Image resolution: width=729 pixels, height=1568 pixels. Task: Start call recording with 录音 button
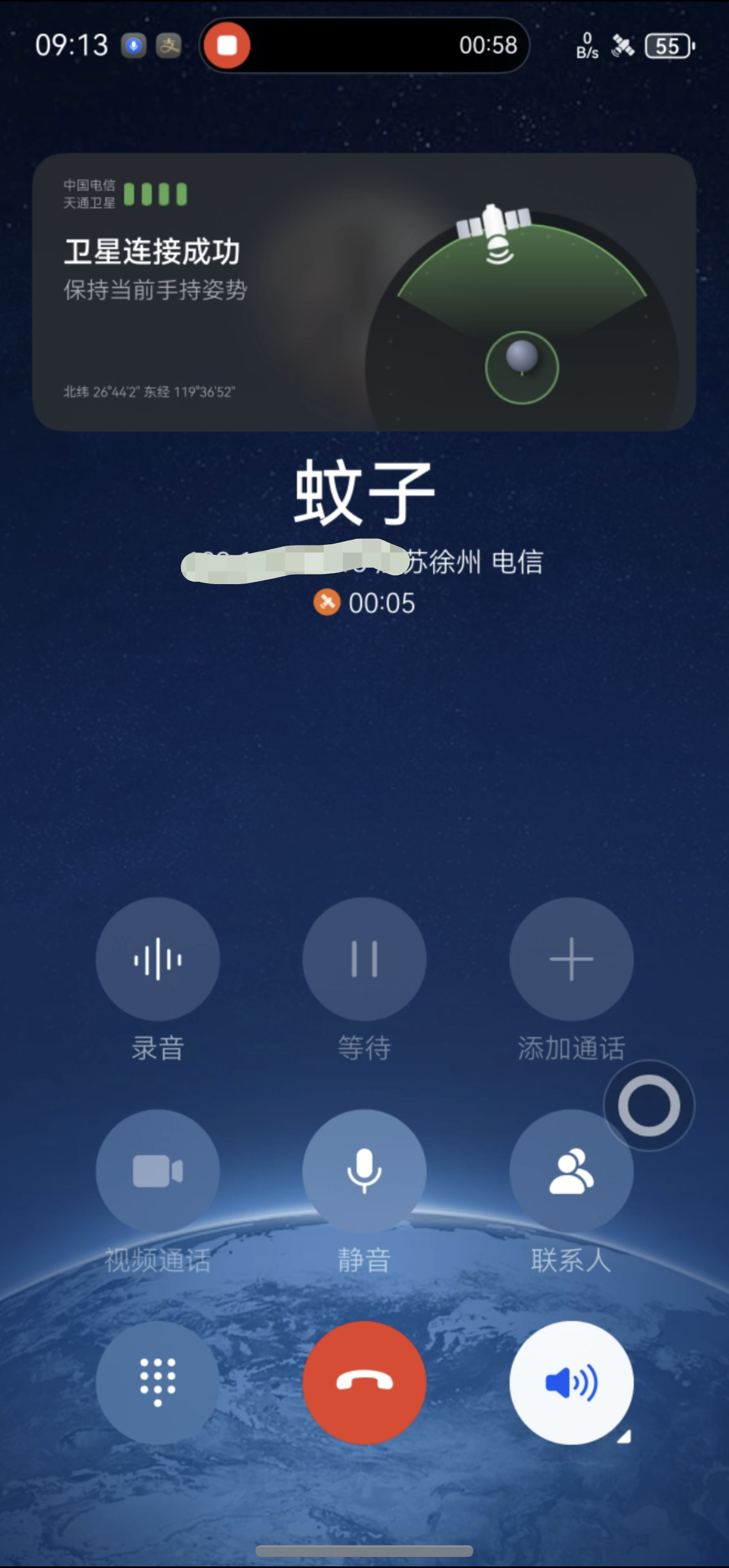pyautogui.click(x=157, y=960)
